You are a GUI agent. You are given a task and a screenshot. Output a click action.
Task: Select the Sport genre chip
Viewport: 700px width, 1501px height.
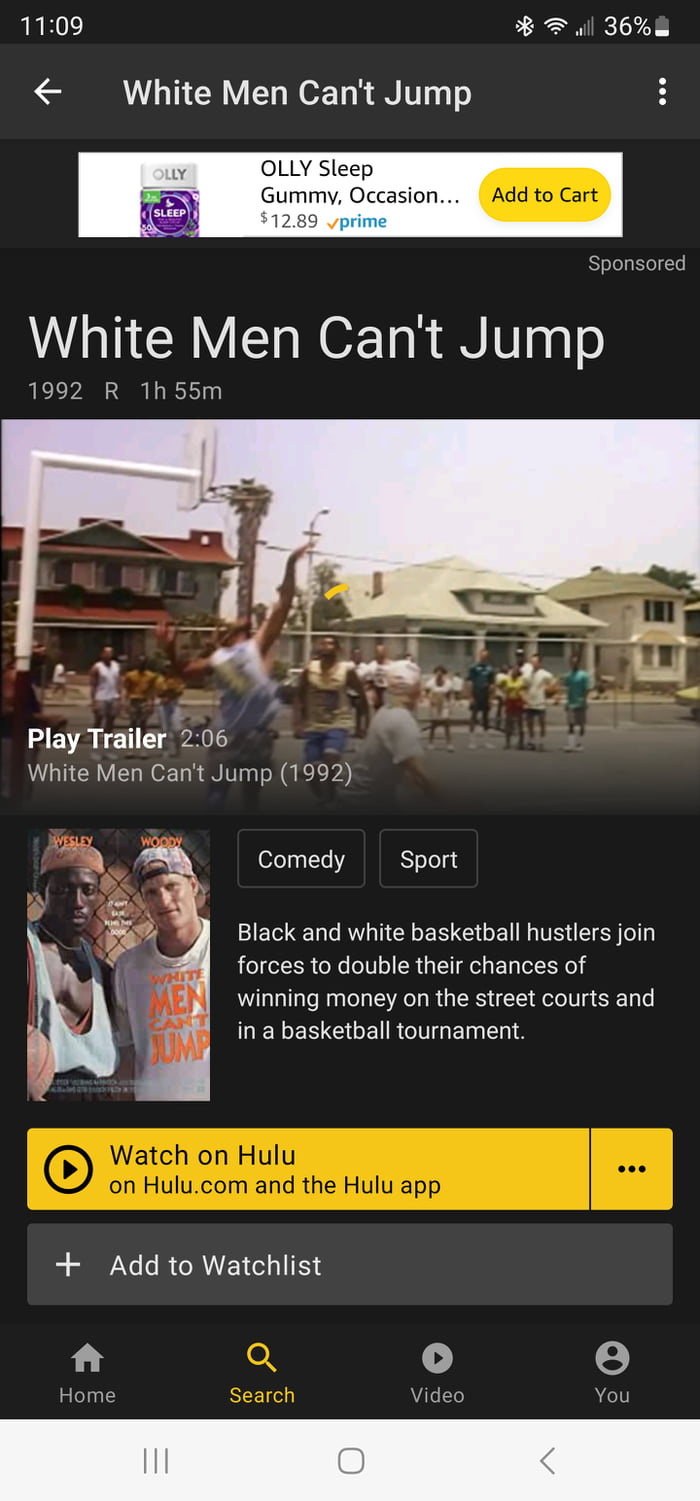[428, 859]
